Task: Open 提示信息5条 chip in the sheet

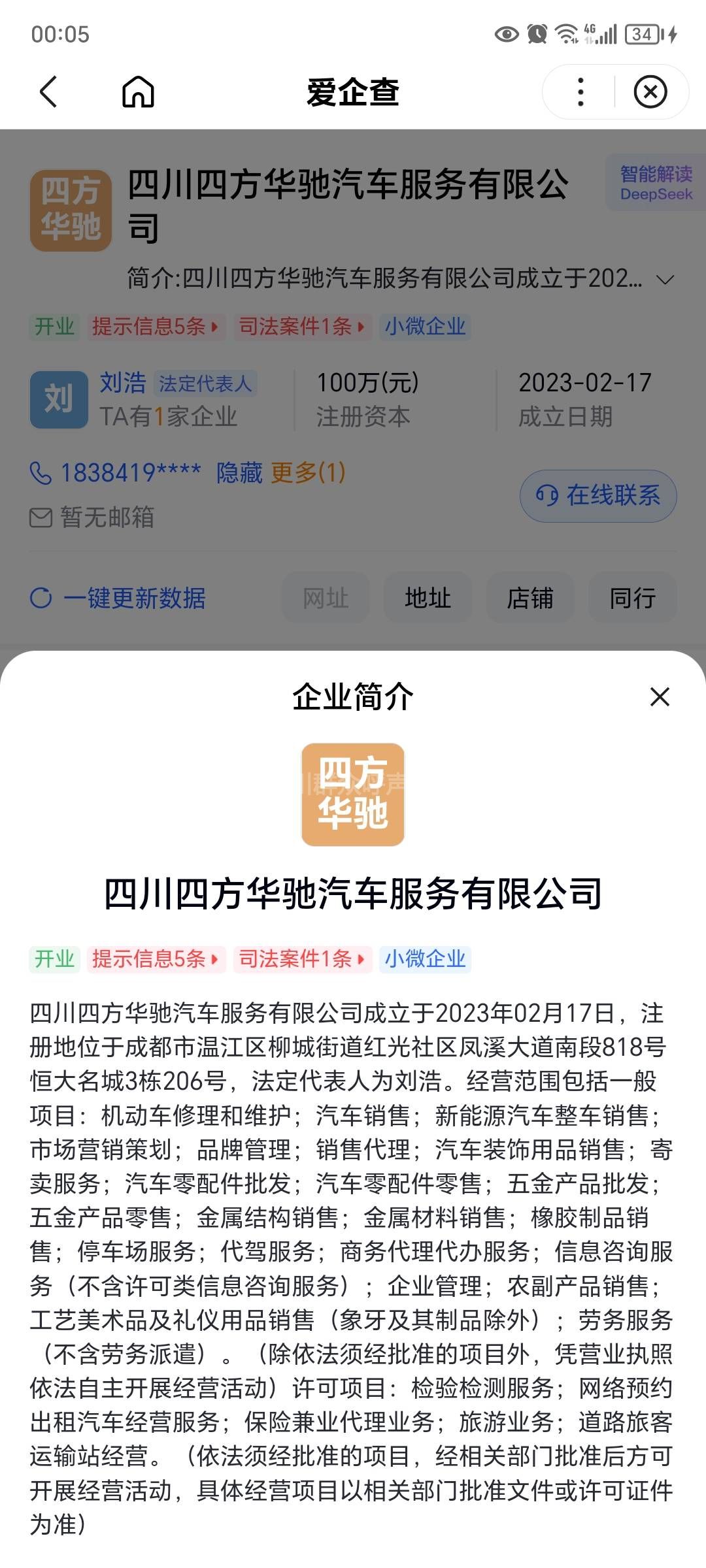Action: tap(156, 959)
